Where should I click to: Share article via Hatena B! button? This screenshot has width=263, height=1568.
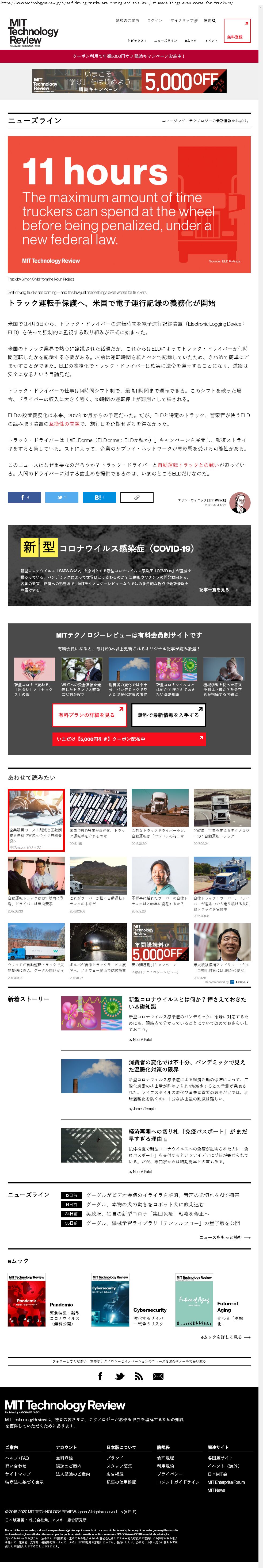pos(99,497)
